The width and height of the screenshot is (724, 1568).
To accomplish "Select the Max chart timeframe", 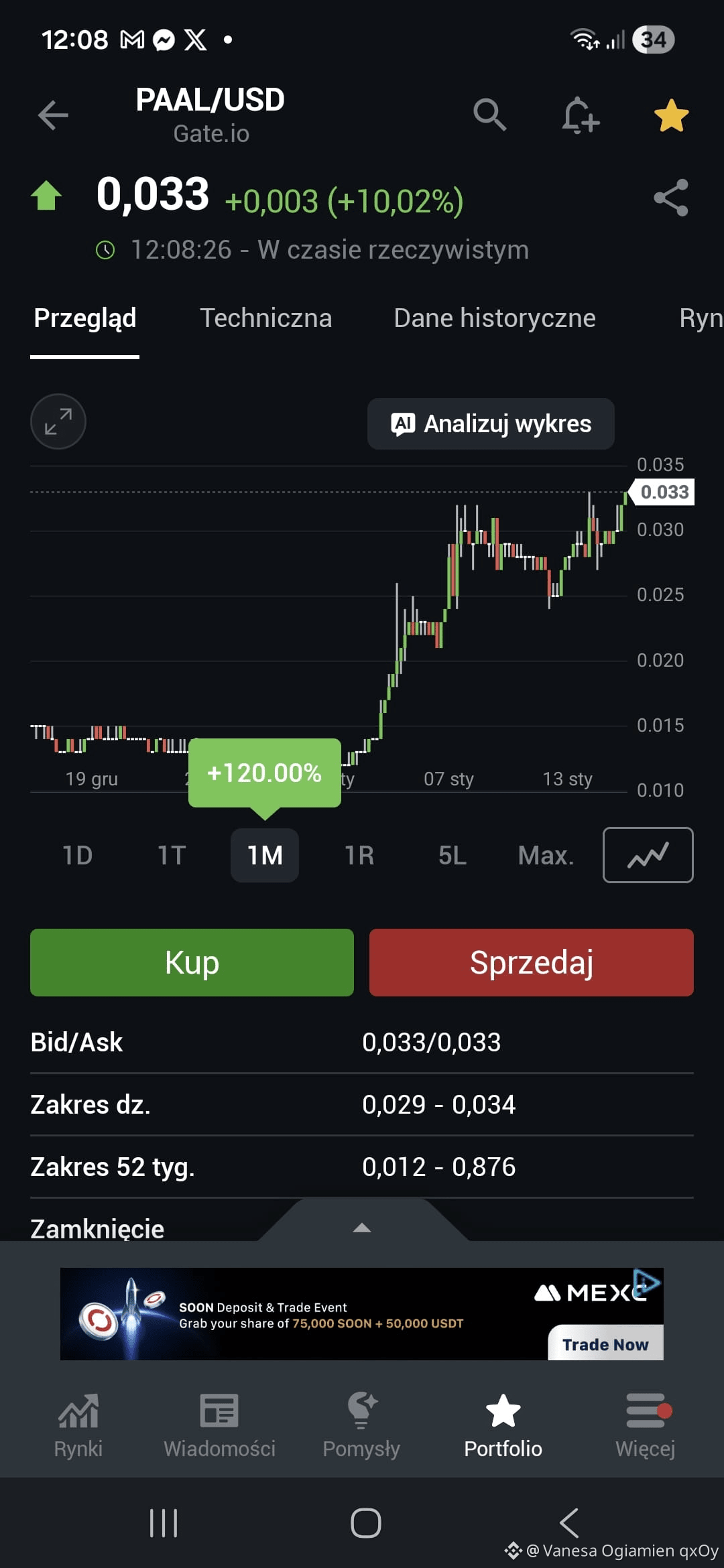I will pyautogui.click(x=546, y=854).
